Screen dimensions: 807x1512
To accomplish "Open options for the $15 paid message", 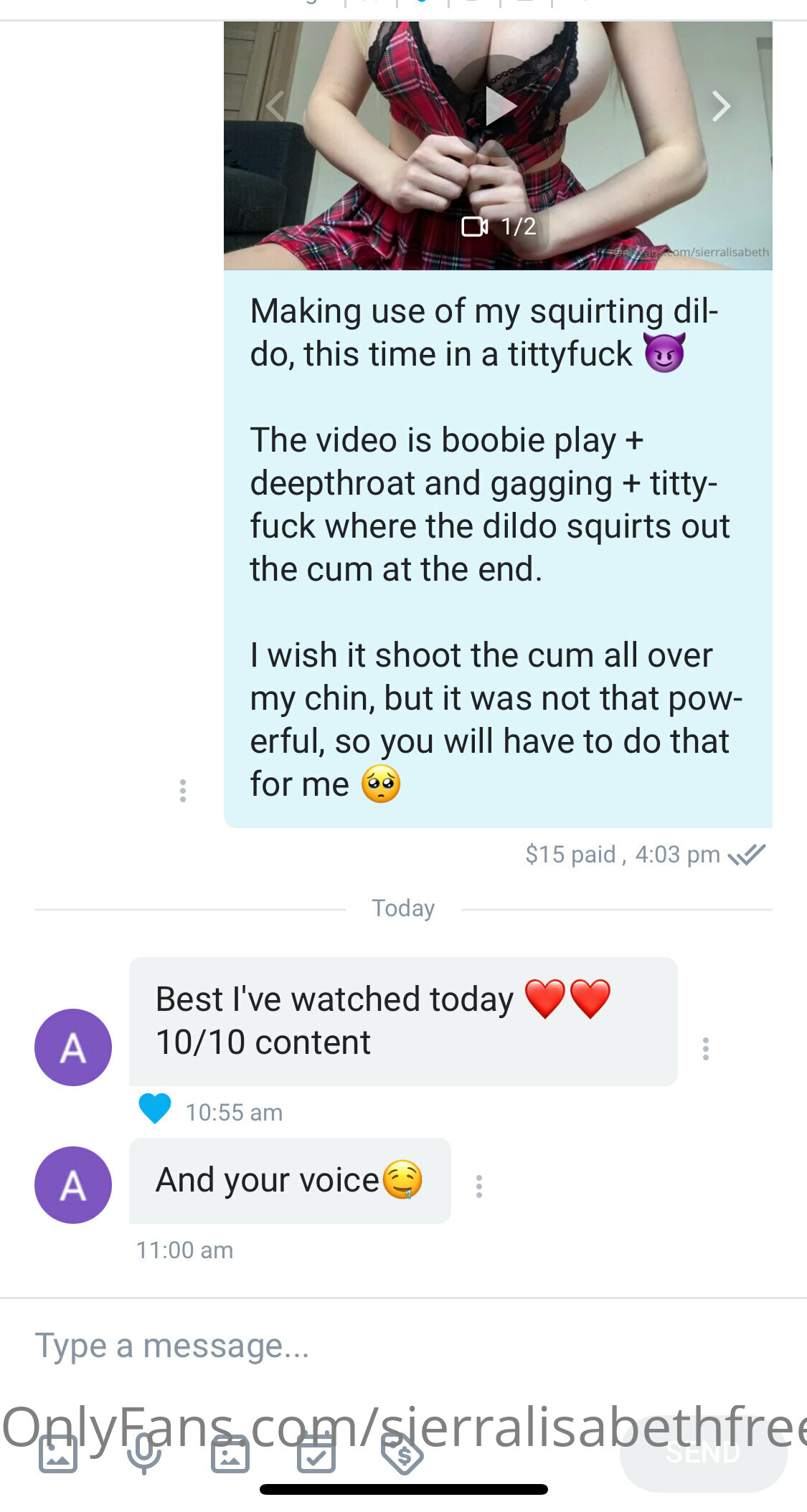I will pyautogui.click(x=183, y=791).
